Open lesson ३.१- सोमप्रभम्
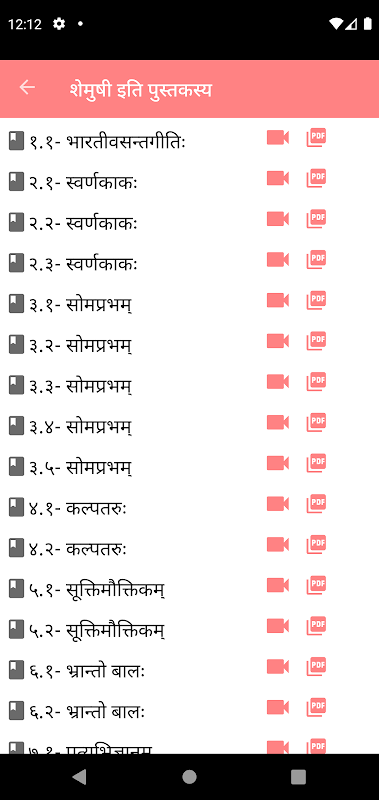379x800 pixels. [80, 305]
